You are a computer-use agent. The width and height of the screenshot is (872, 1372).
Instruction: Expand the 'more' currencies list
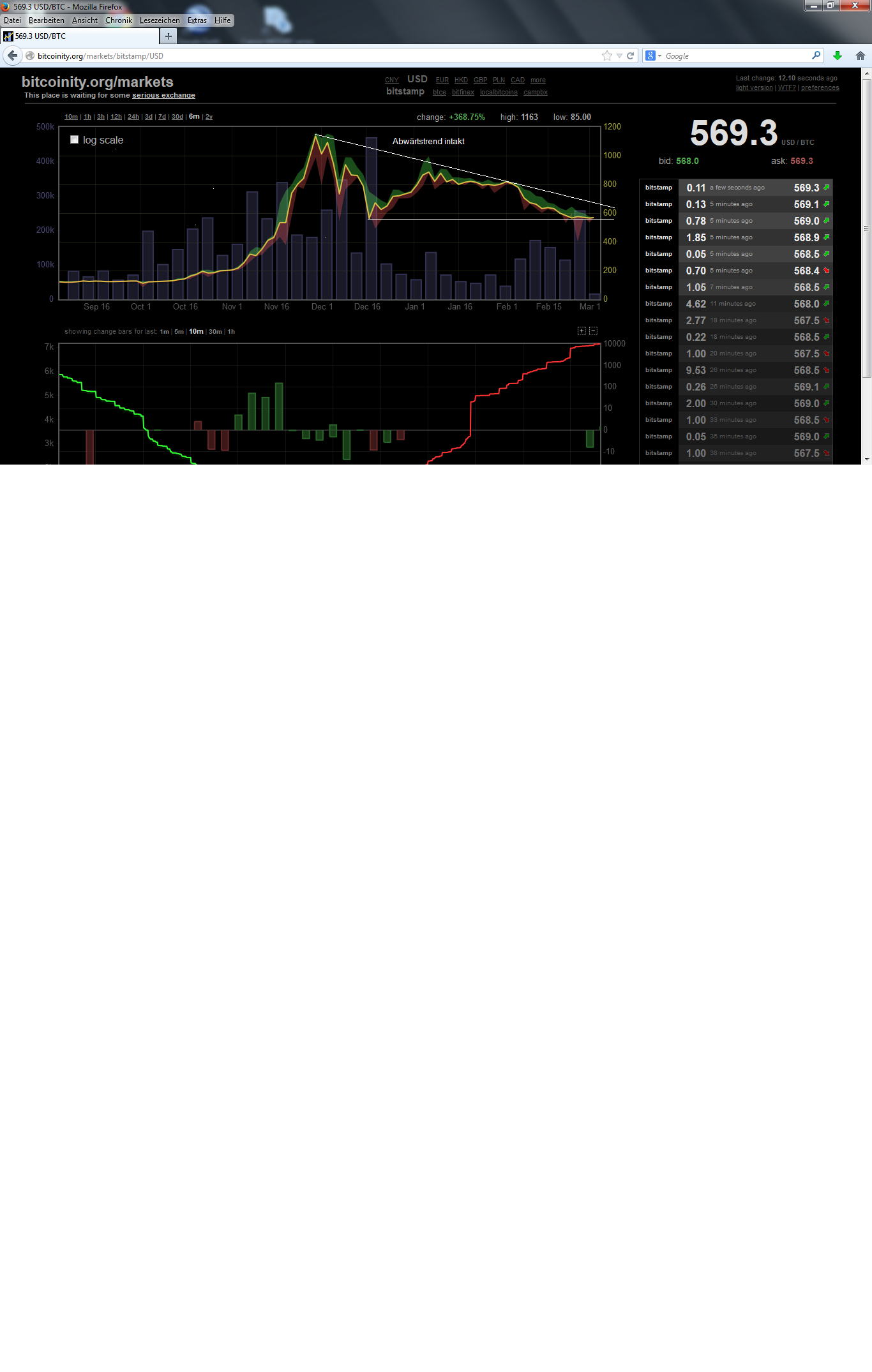[x=537, y=80]
